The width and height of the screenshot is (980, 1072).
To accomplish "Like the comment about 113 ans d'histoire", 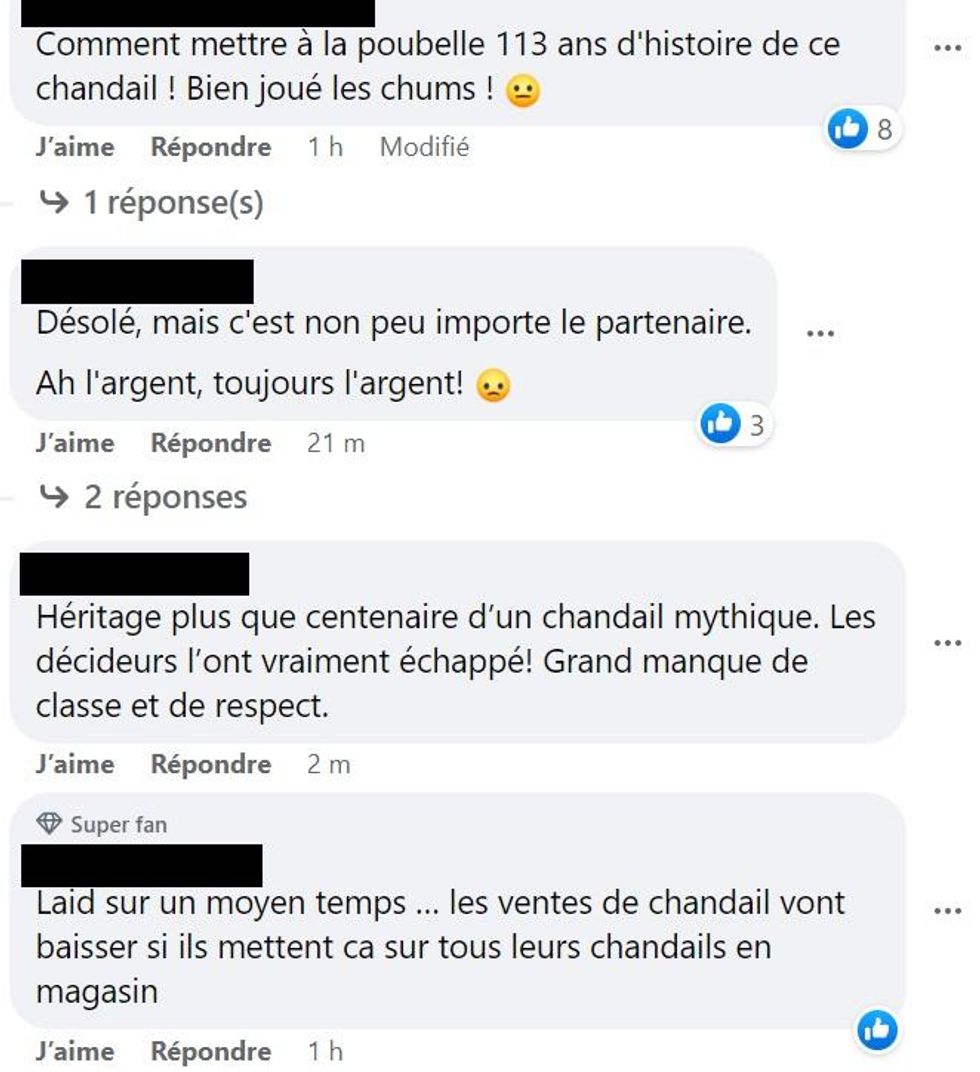I will (x=75, y=147).
